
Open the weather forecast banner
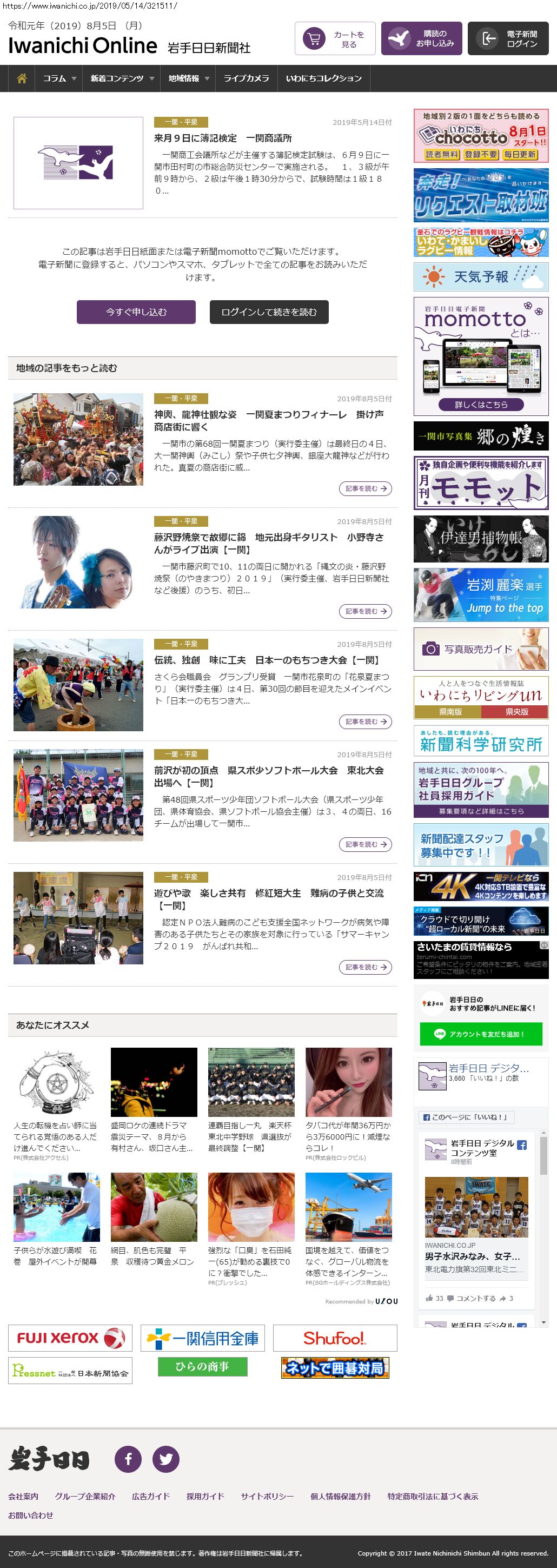coord(480,277)
